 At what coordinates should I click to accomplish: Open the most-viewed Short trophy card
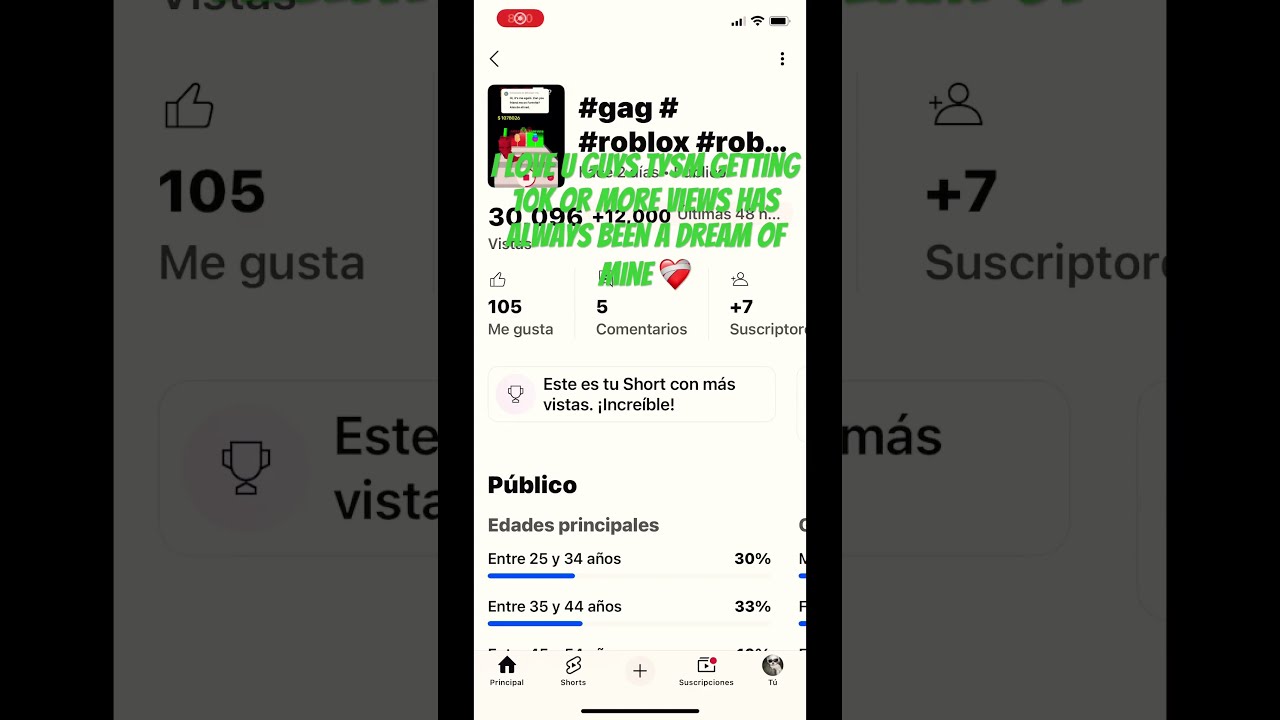click(x=631, y=394)
